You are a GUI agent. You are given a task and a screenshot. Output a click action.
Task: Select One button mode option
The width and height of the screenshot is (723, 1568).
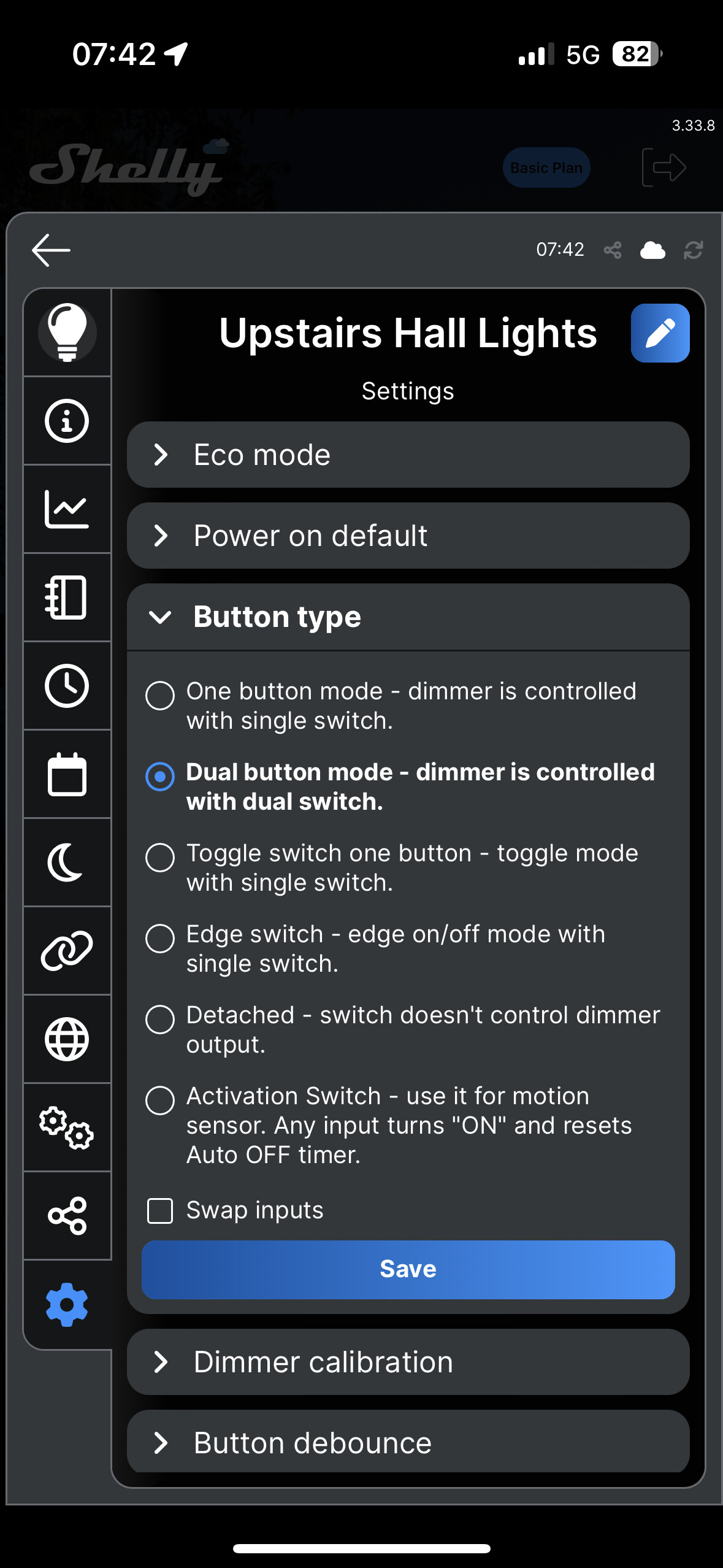(160, 695)
